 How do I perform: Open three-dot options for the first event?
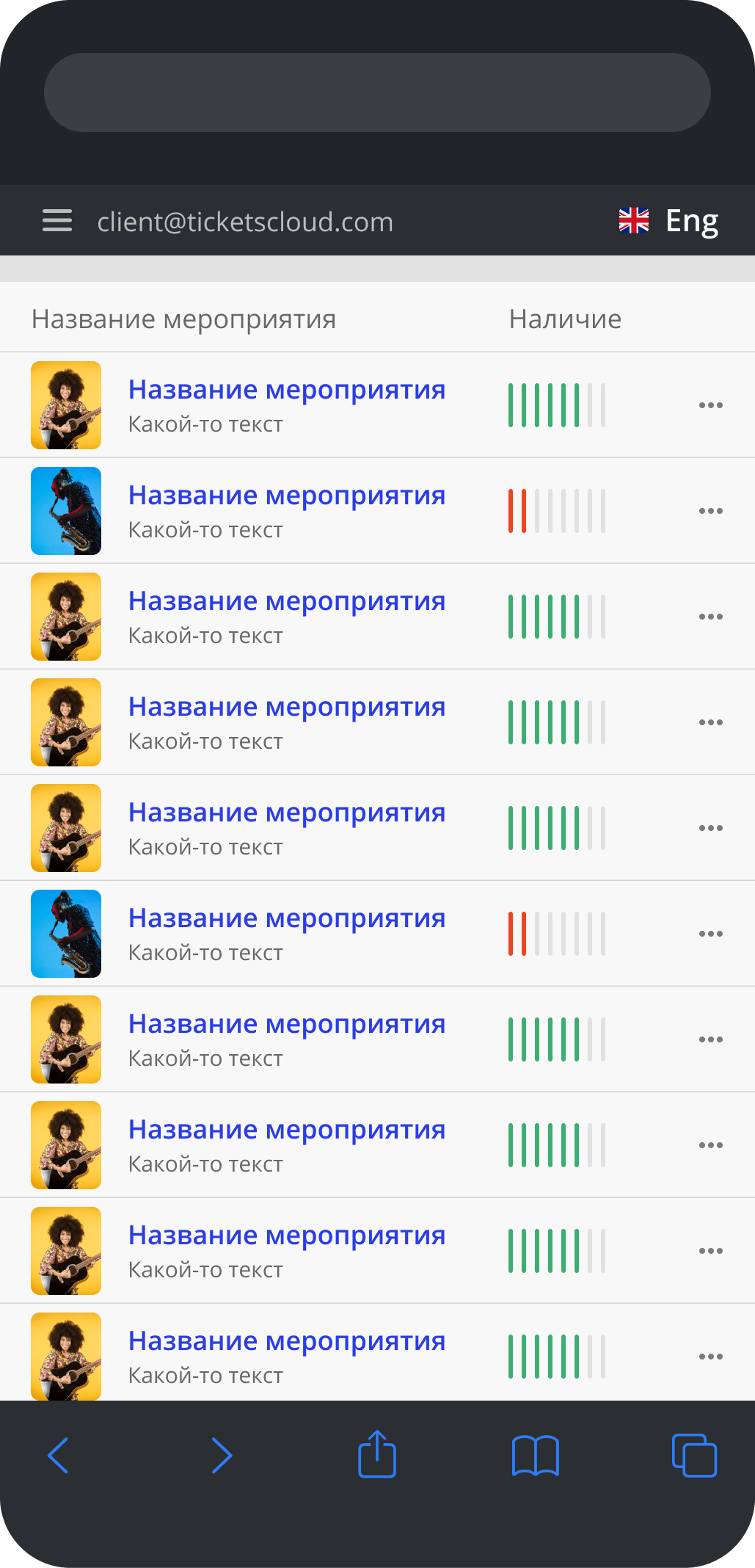coord(711,405)
